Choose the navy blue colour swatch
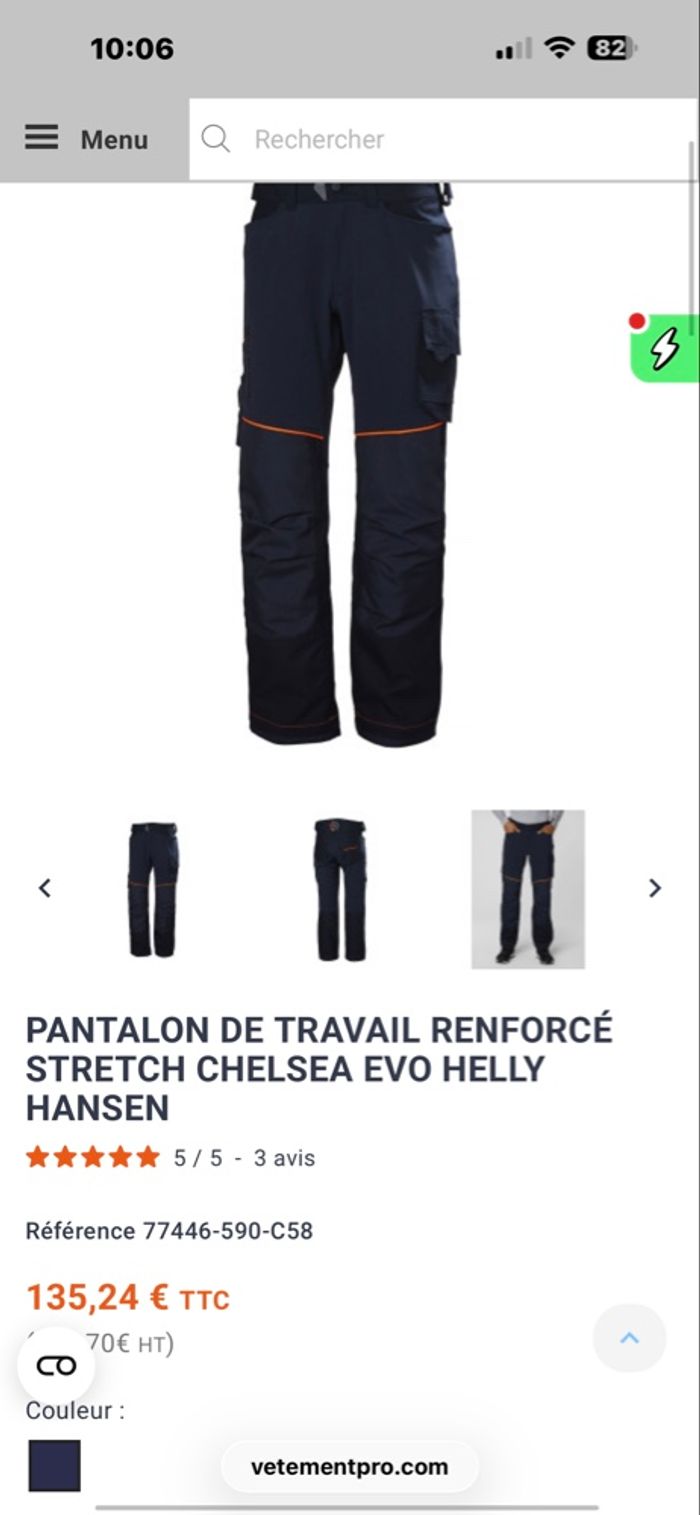Viewport: 700px width, 1515px height. [x=54, y=1465]
